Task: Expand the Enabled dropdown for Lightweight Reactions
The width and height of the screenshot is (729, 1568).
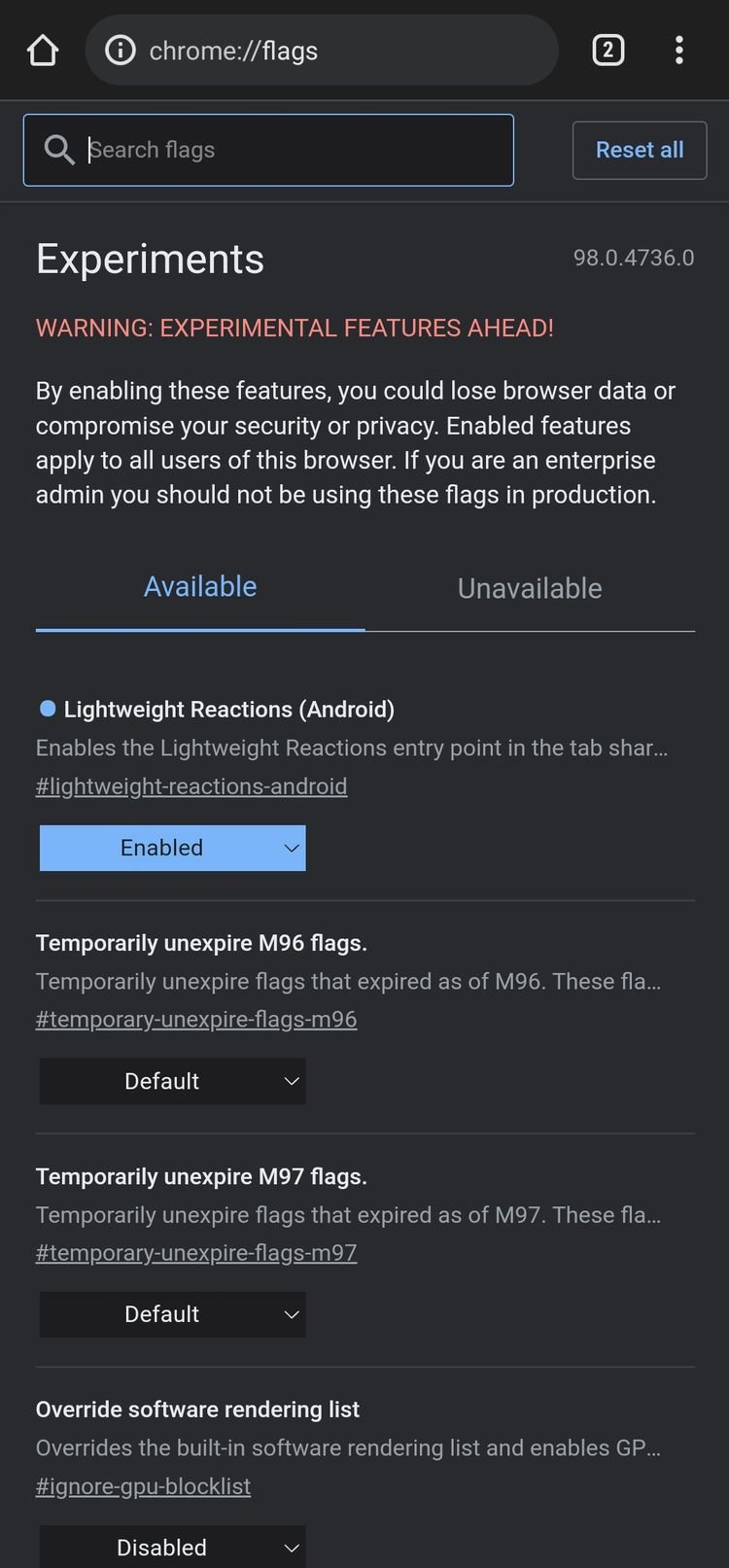Action: (x=173, y=848)
